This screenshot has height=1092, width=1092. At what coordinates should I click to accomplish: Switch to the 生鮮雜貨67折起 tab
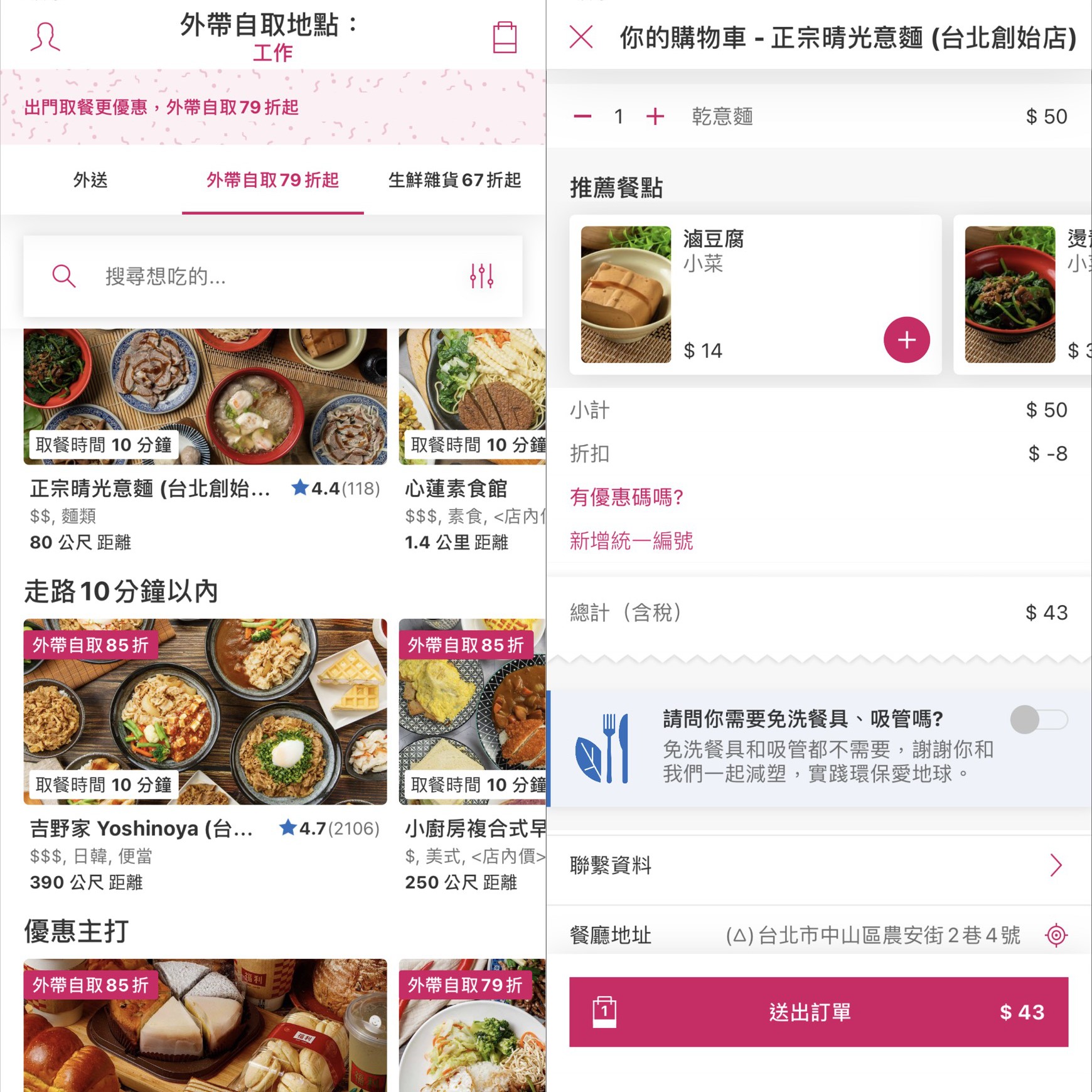(x=454, y=180)
